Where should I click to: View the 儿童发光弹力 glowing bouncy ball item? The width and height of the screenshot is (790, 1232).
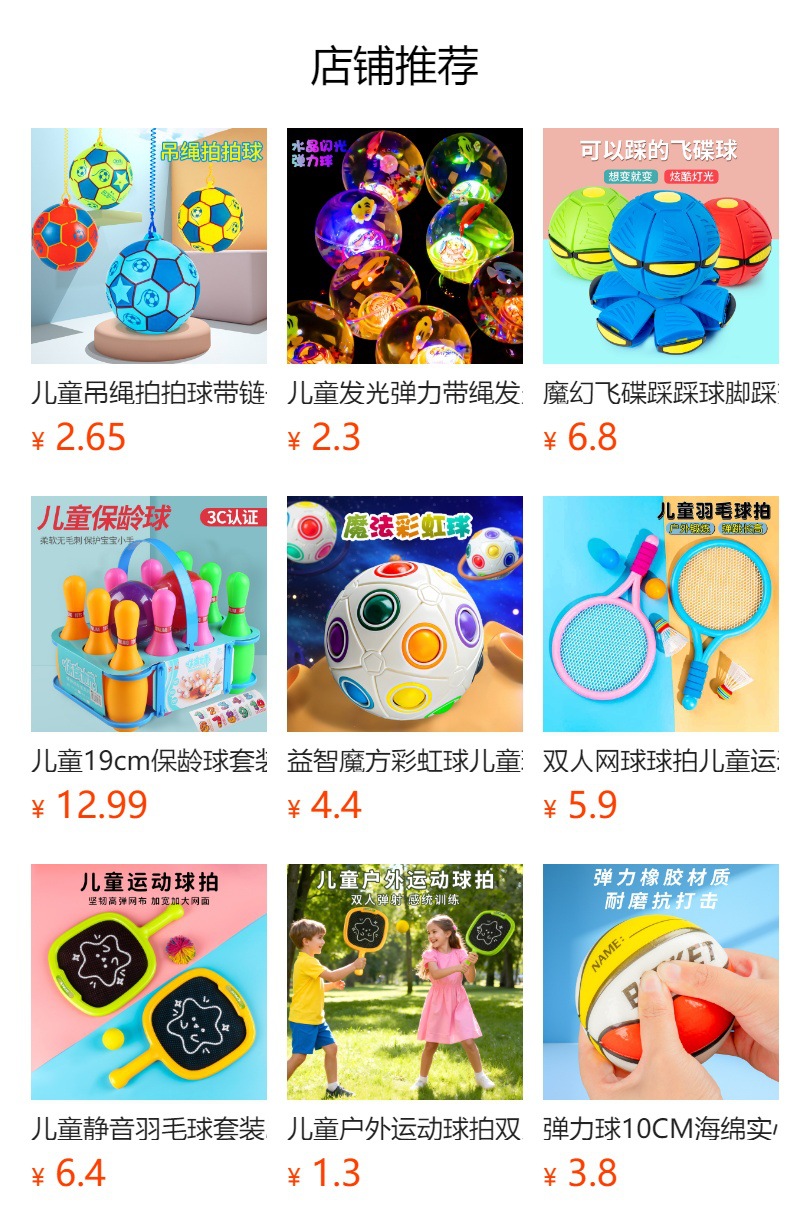click(x=405, y=246)
